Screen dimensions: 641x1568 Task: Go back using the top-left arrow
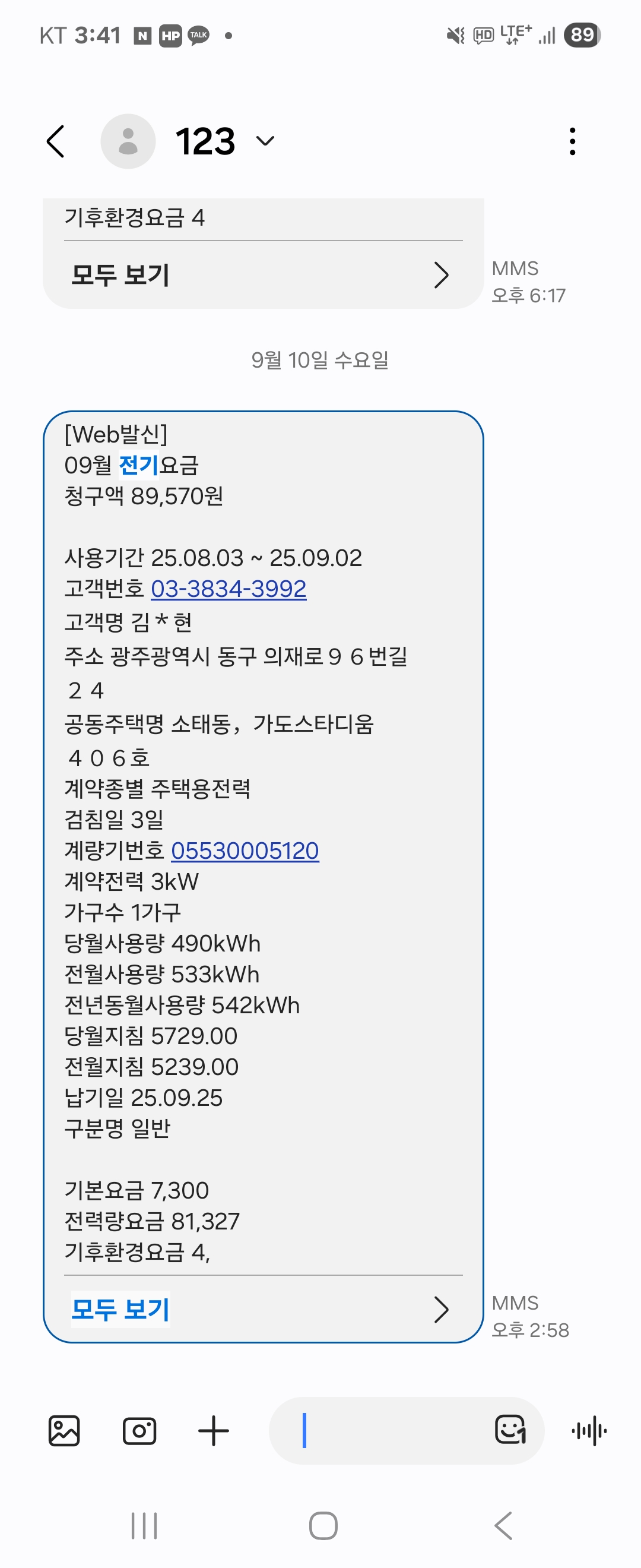click(55, 141)
